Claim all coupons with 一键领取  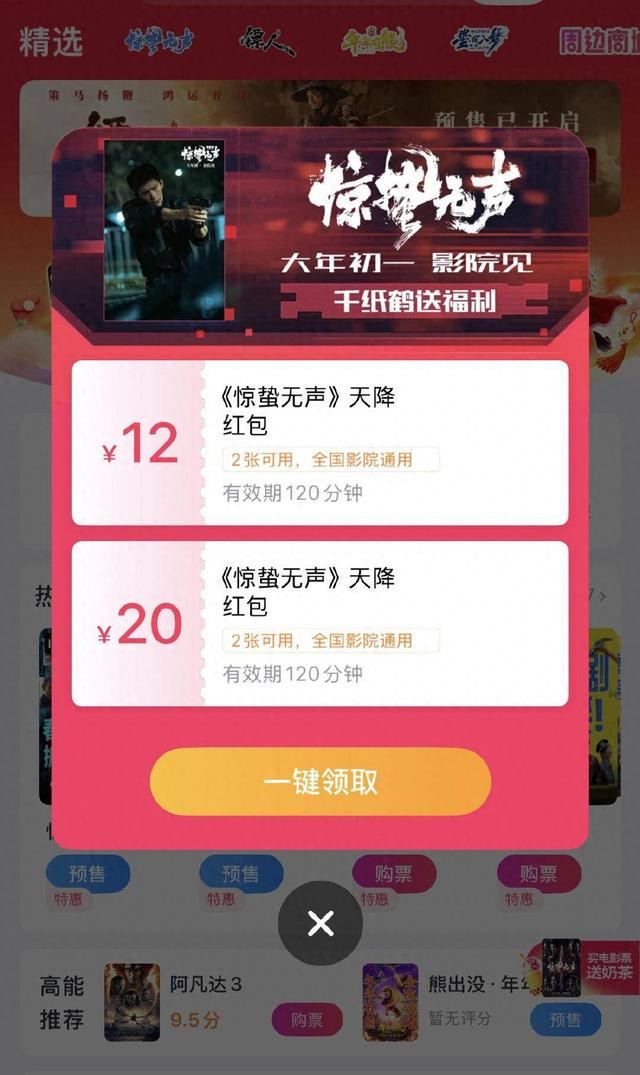320,781
